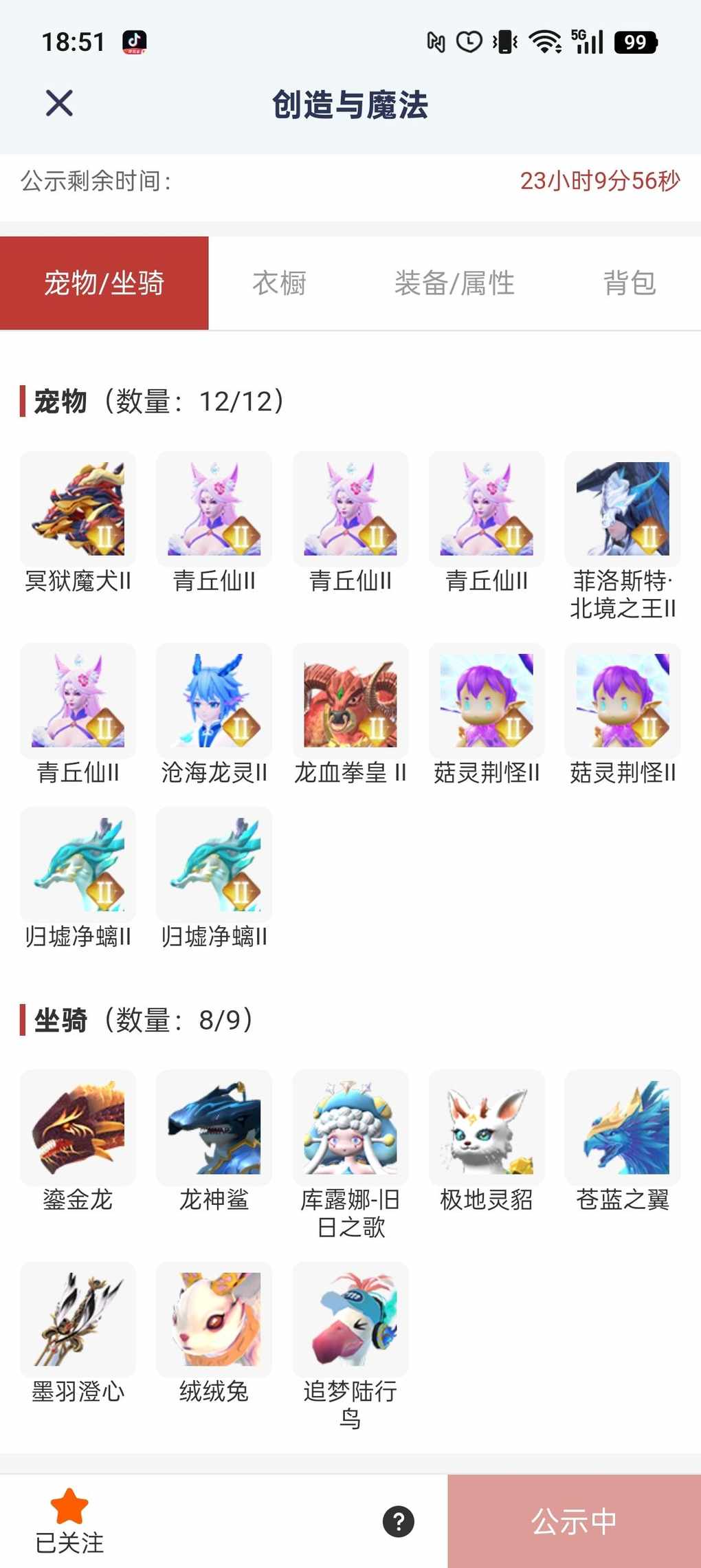Image resolution: width=701 pixels, height=1568 pixels.
Task: Open the 背包 tab
Action: [x=630, y=283]
